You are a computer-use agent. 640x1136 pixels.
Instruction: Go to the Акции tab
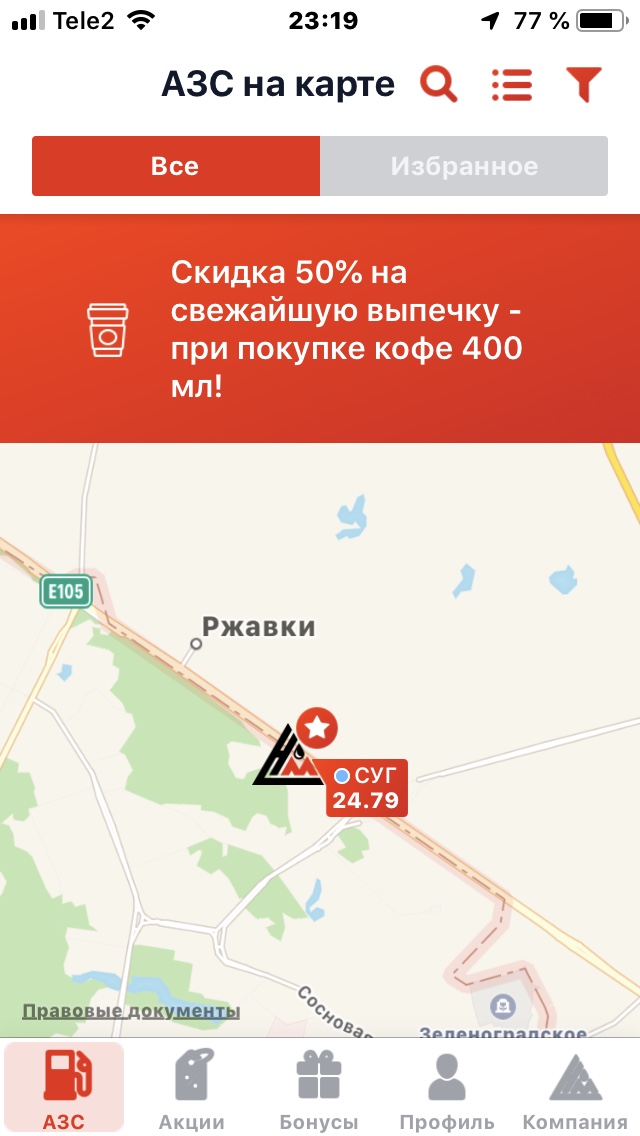pyautogui.click(x=192, y=1089)
